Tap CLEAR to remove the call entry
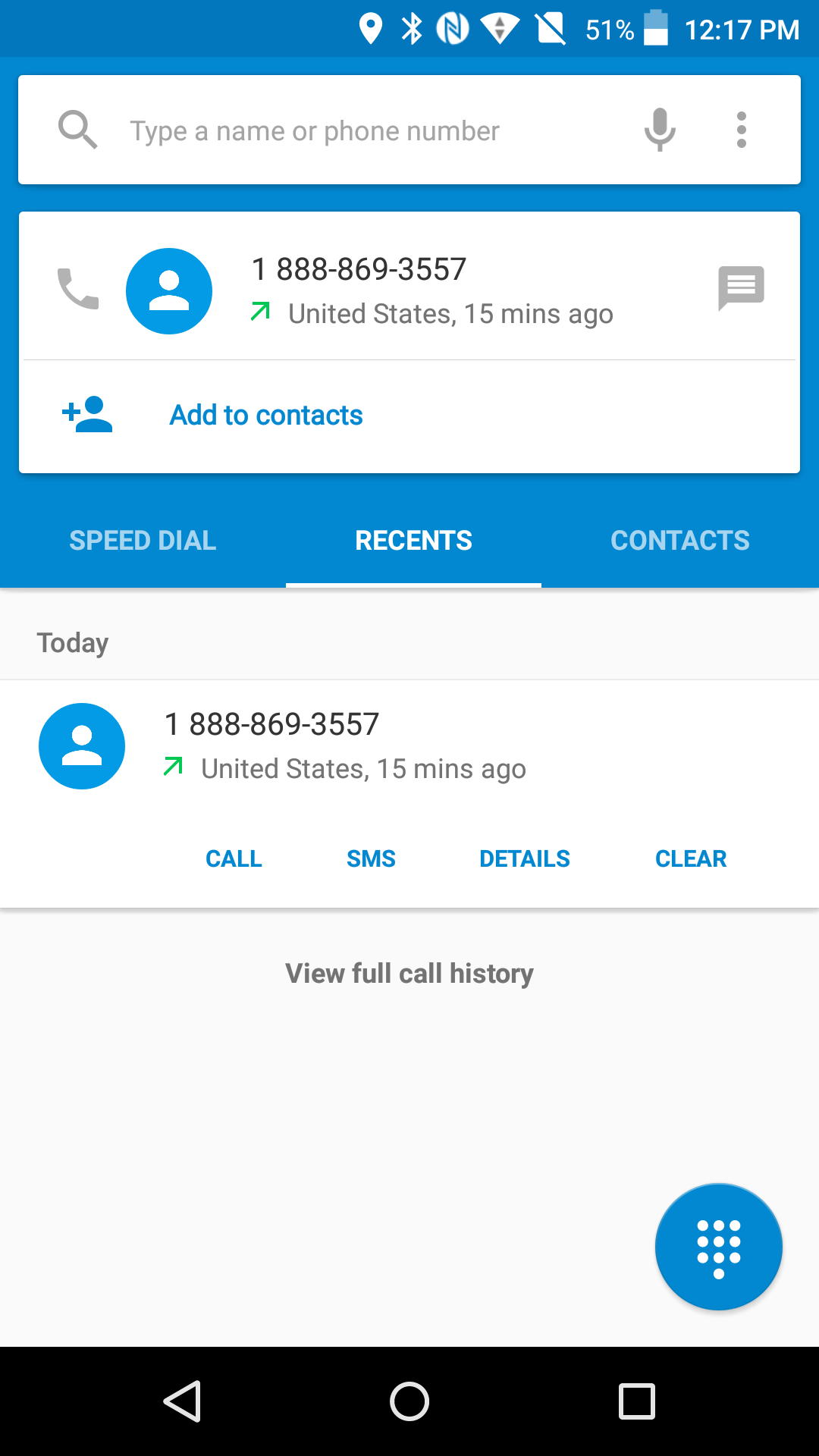This screenshot has width=819, height=1456. (x=691, y=858)
